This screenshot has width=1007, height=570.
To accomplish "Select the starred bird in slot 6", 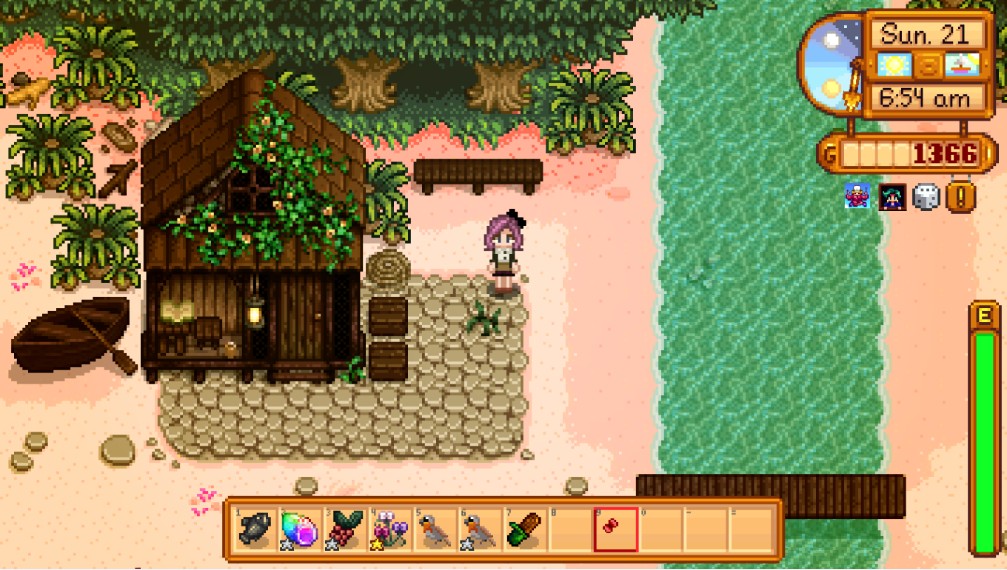I will [480, 529].
